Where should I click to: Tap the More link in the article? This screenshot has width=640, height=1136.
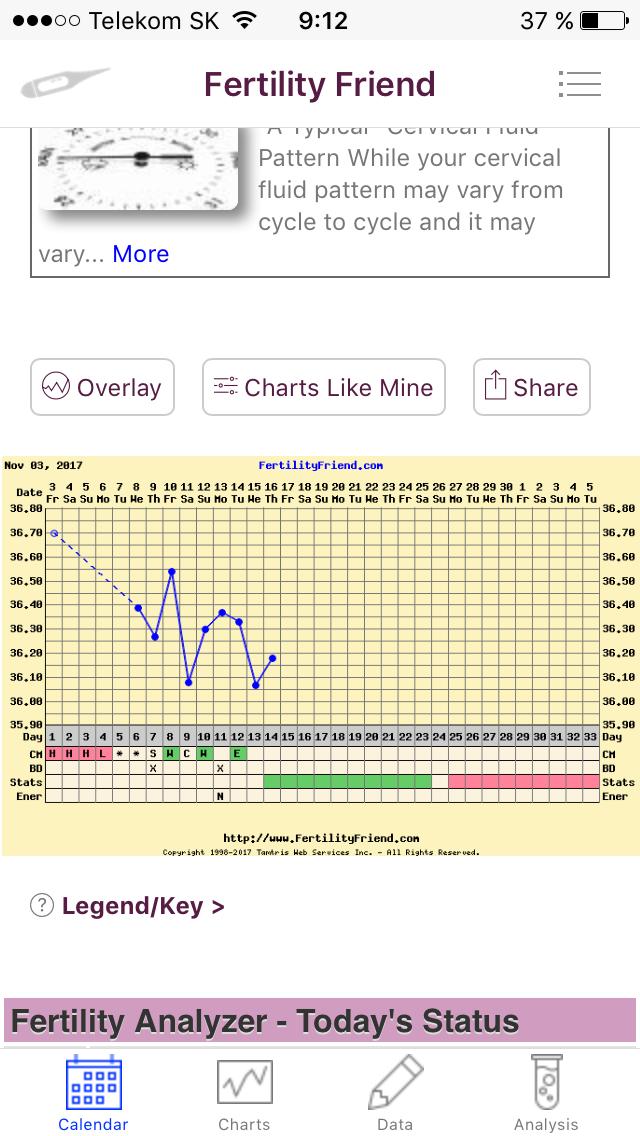(140, 254)
